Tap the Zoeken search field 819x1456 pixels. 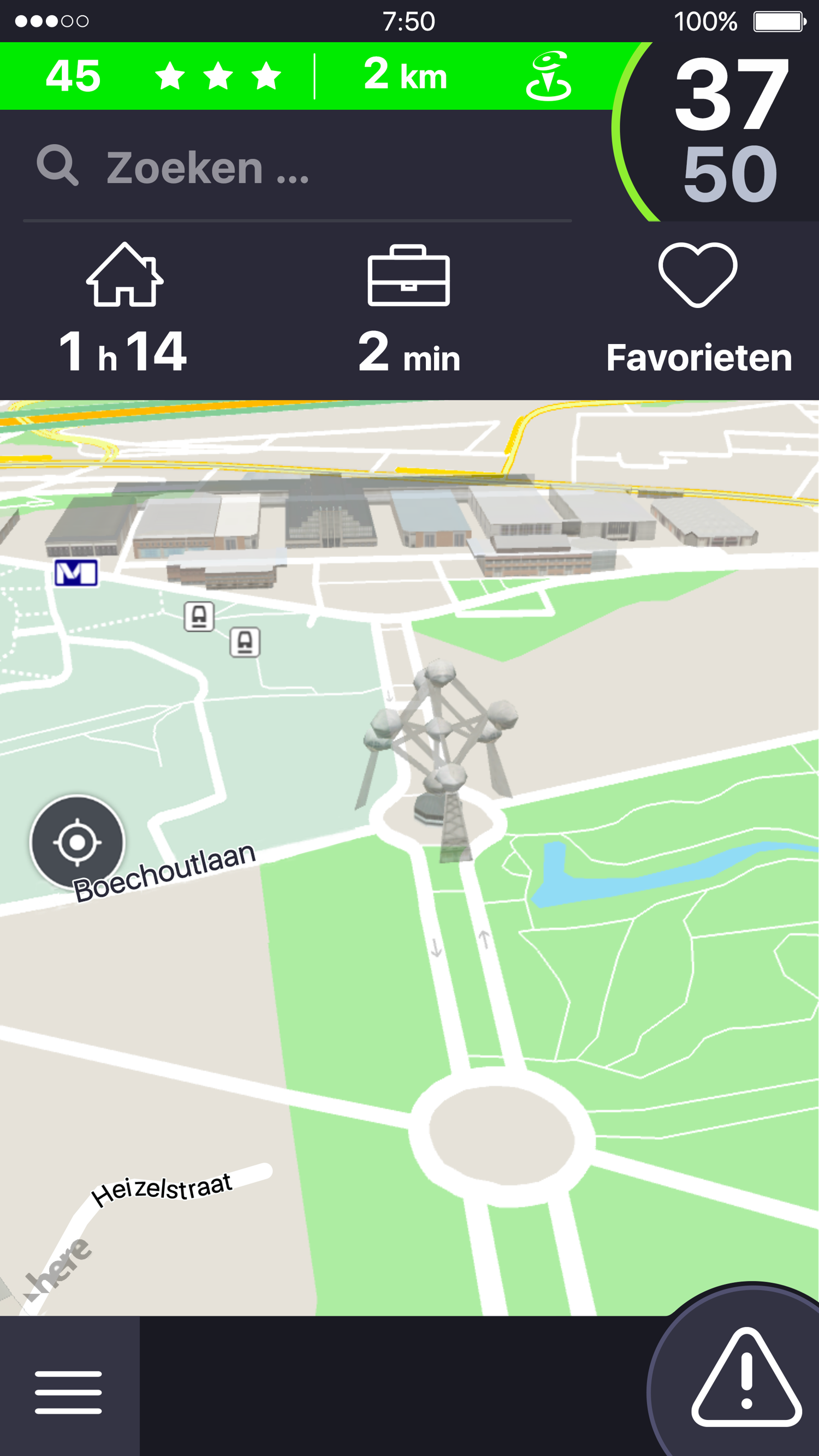click(x=298, y=167)
